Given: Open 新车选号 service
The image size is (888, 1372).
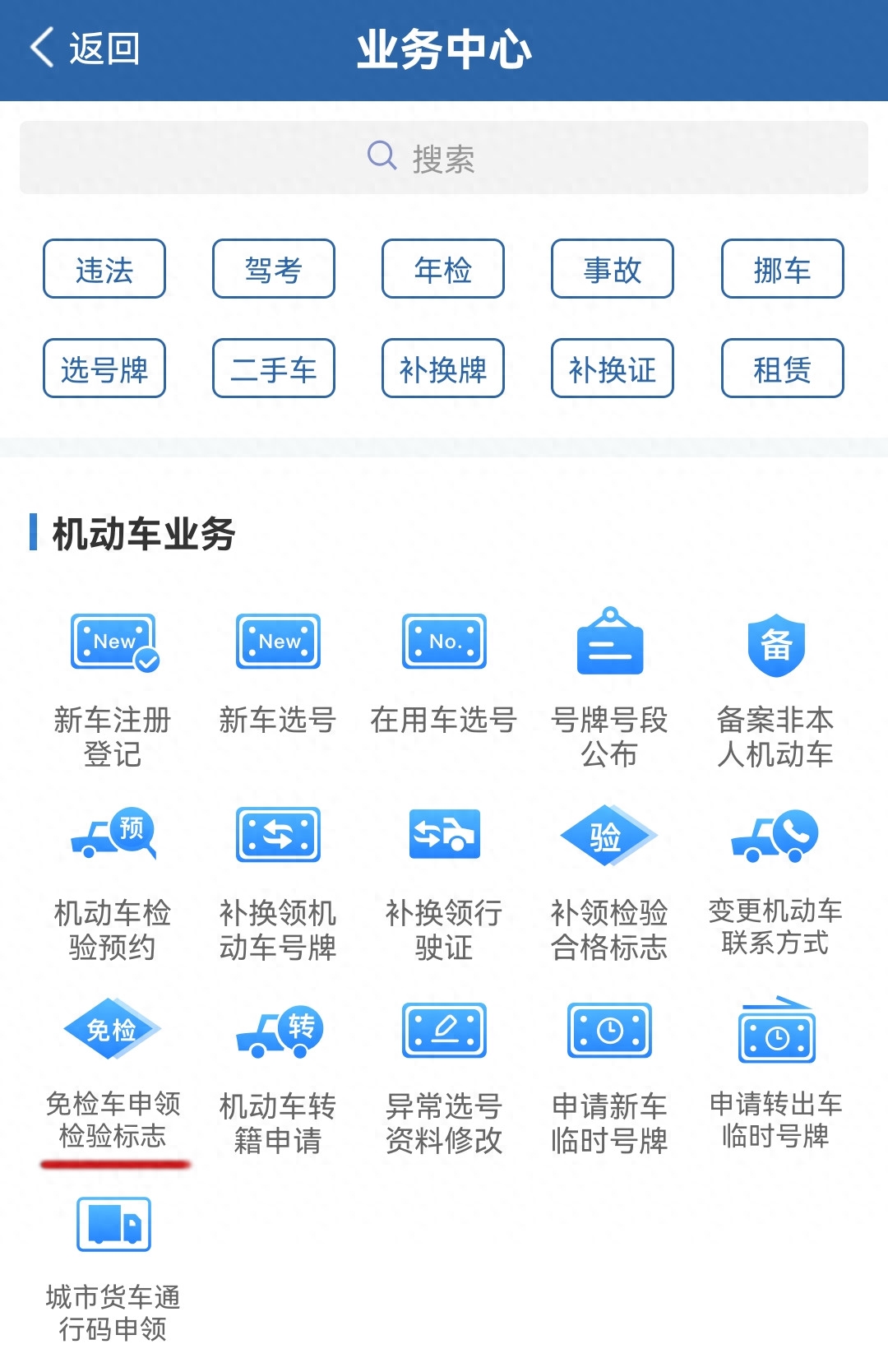Looking at the screenshot, I should coord(278,673).
